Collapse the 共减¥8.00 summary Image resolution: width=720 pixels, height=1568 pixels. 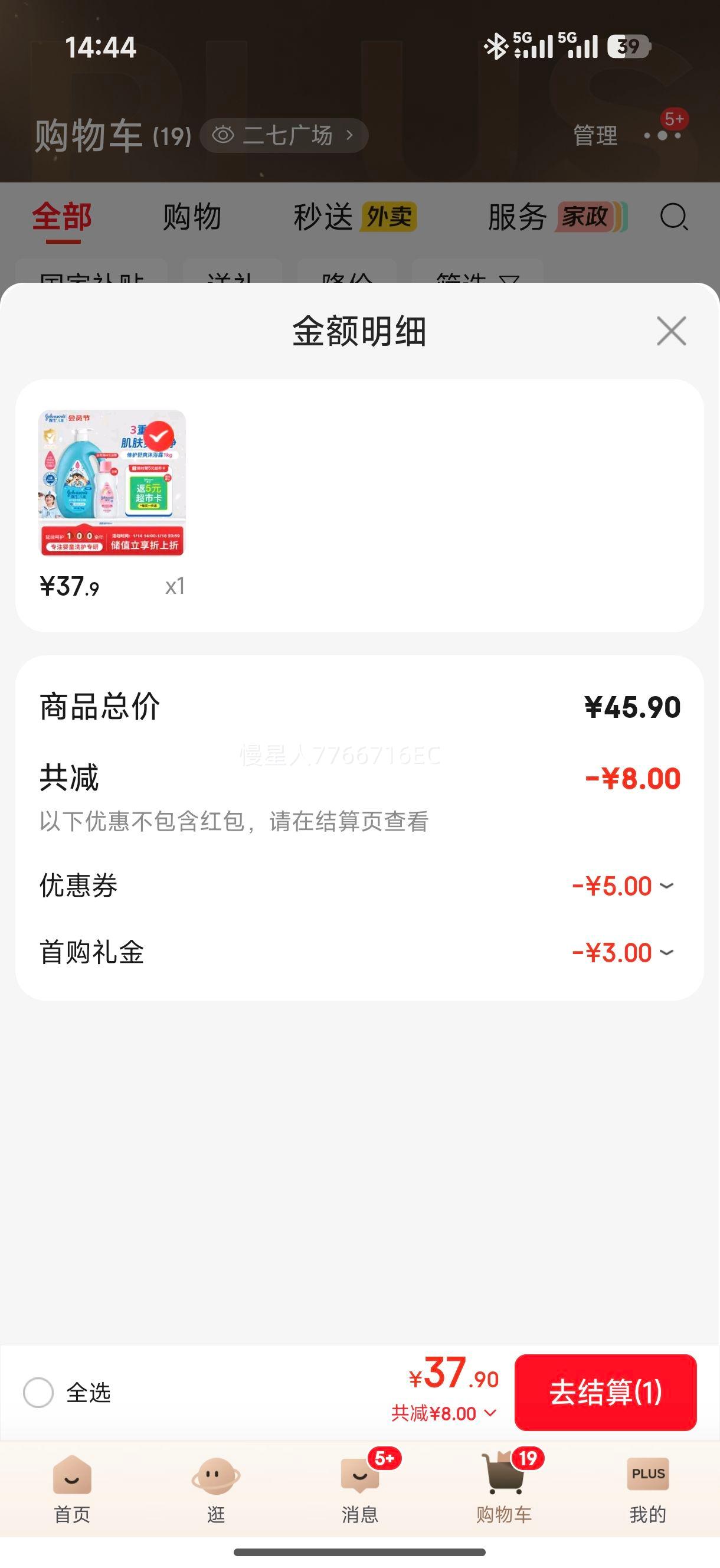pyautogui.click(x=444, y=1413)
